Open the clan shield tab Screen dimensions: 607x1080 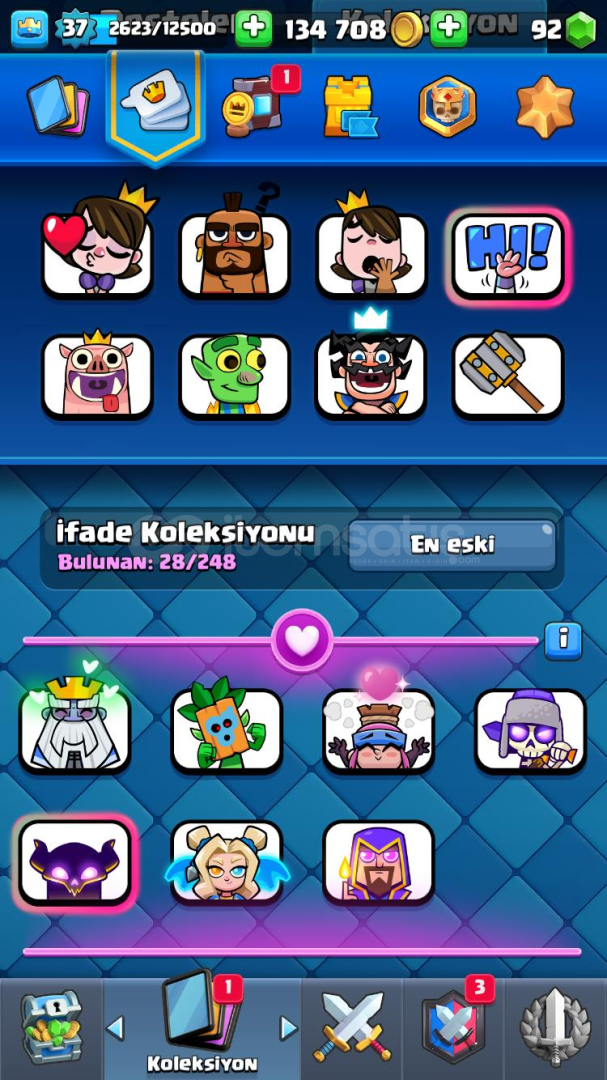(453, 1028)
